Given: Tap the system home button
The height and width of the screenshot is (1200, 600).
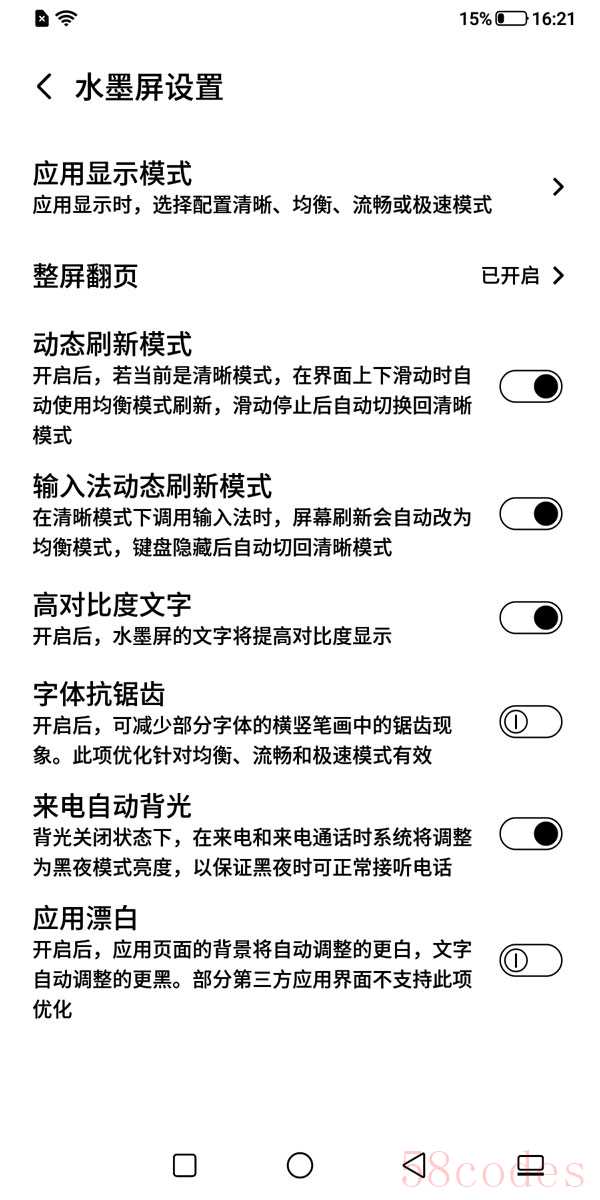Looking at the screenshot, I should click(x=300, y=1165).
